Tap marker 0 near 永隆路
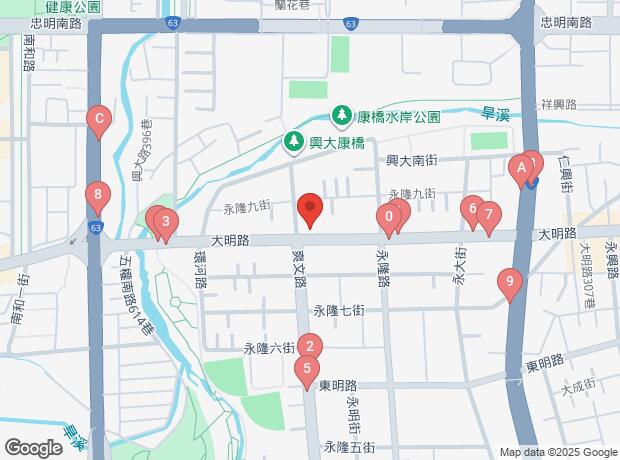Screen dimensions: 620x460 pos(388,216)
